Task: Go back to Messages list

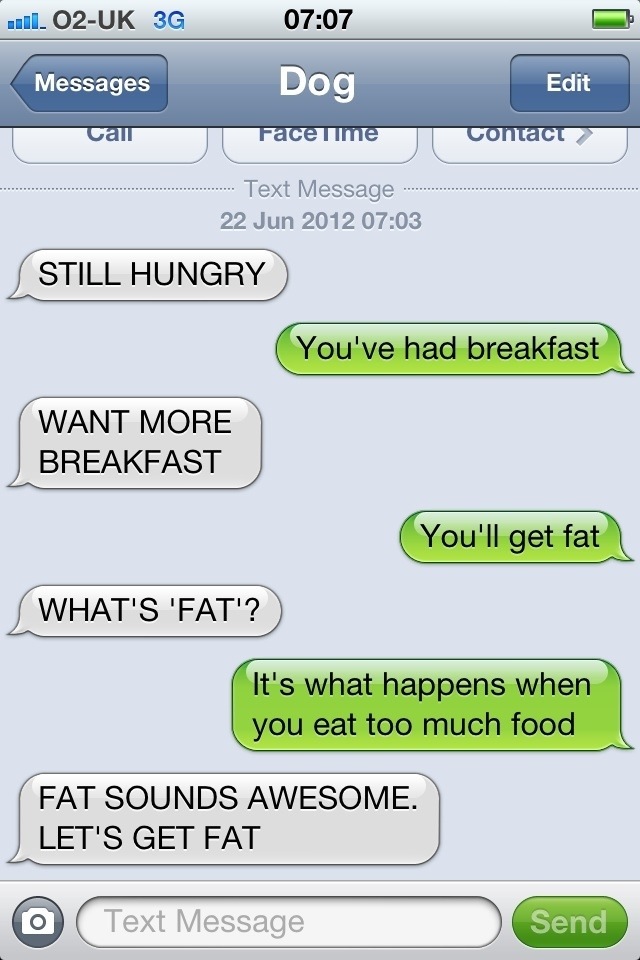Action: (90, 83)
